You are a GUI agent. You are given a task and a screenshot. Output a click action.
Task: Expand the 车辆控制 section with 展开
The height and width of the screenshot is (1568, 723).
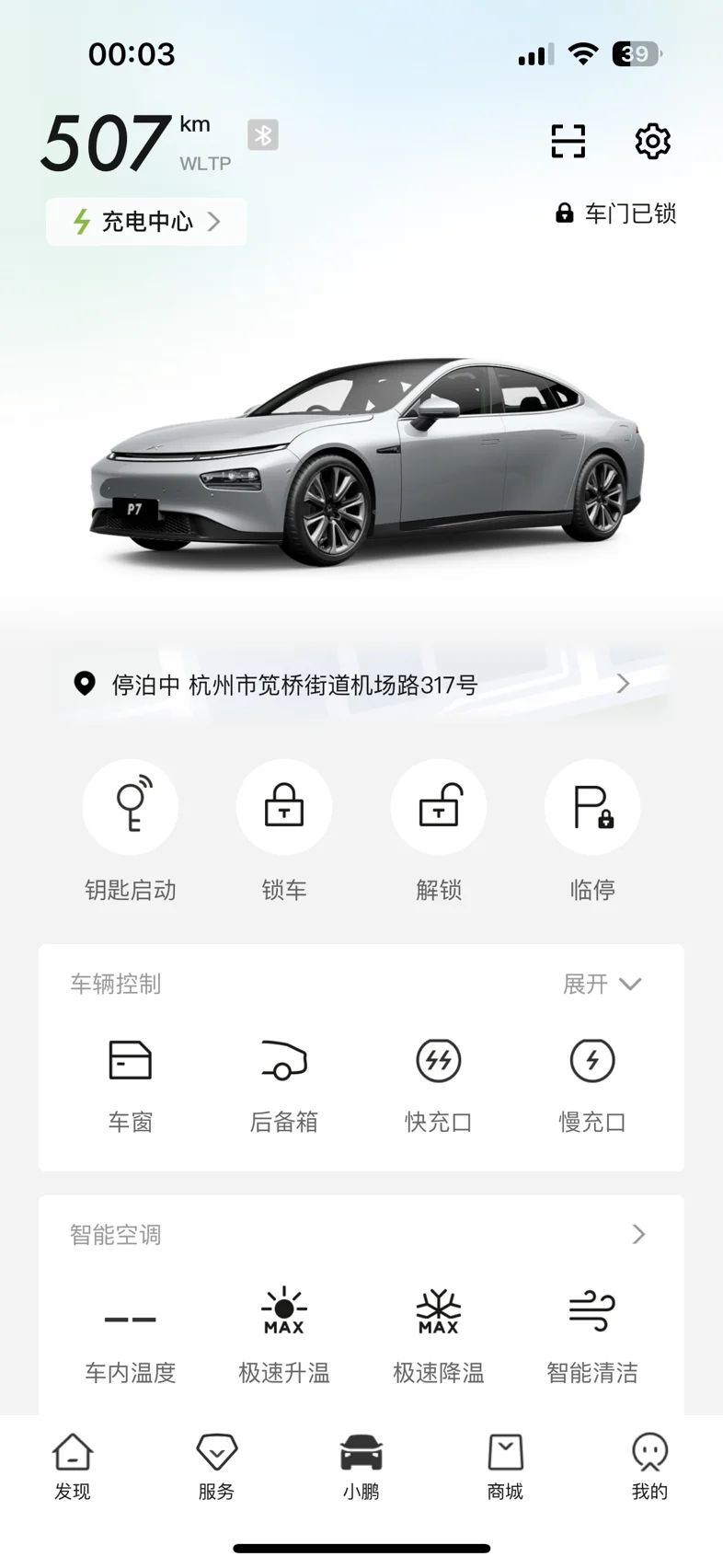(x=602, y=984)
